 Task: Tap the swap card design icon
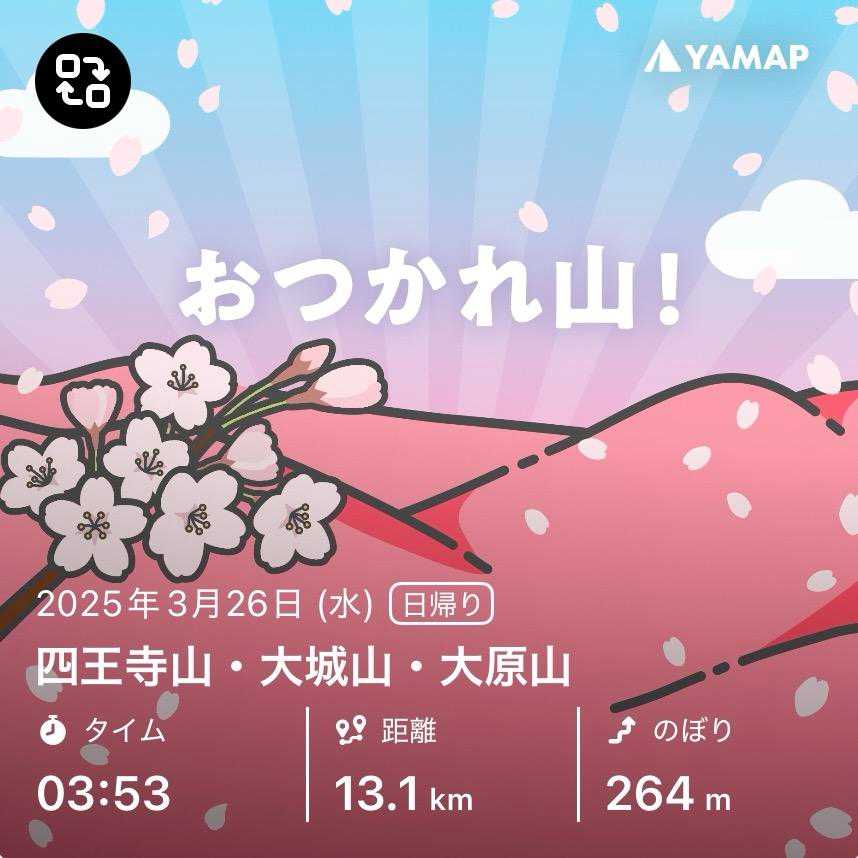83,81
